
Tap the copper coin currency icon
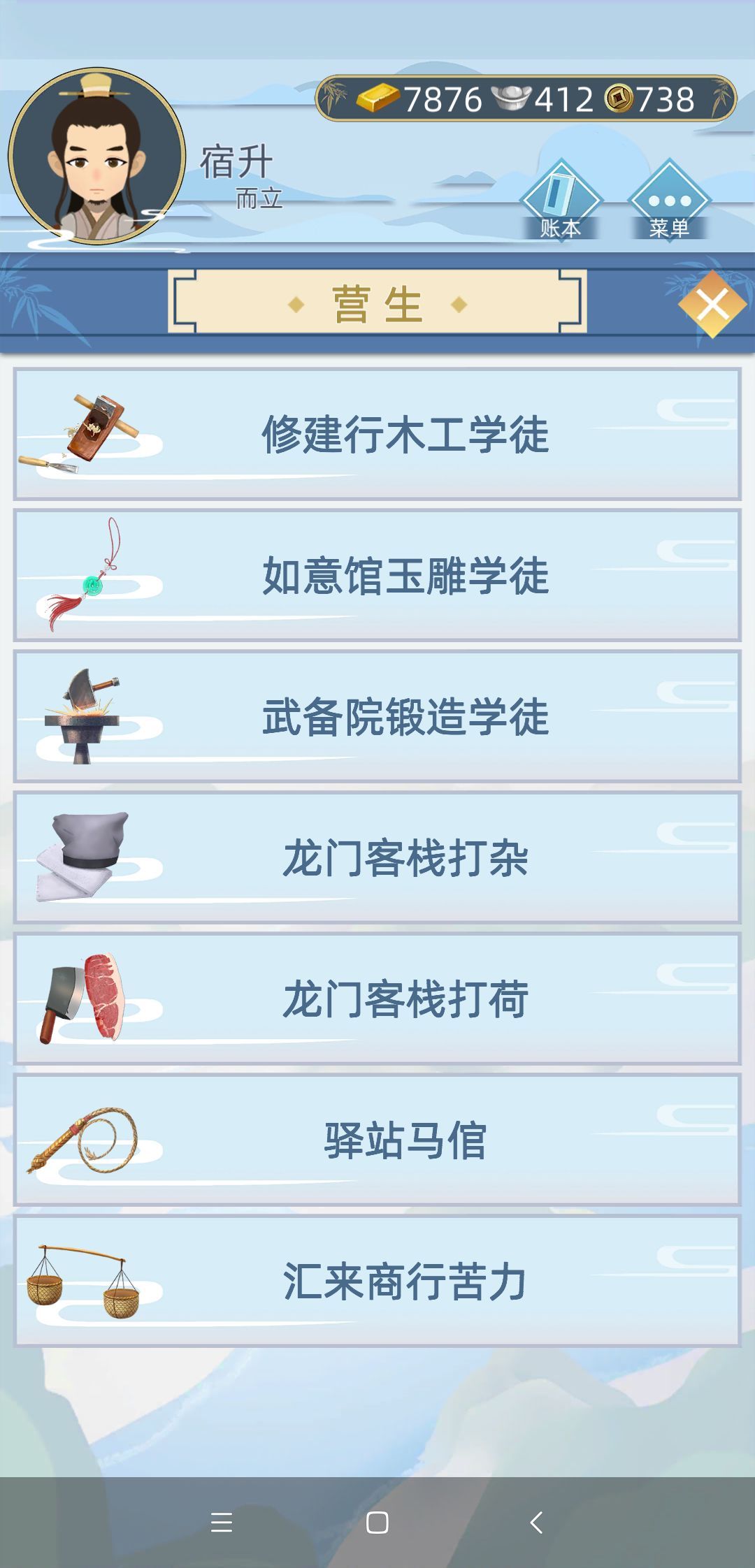point(615,100)
